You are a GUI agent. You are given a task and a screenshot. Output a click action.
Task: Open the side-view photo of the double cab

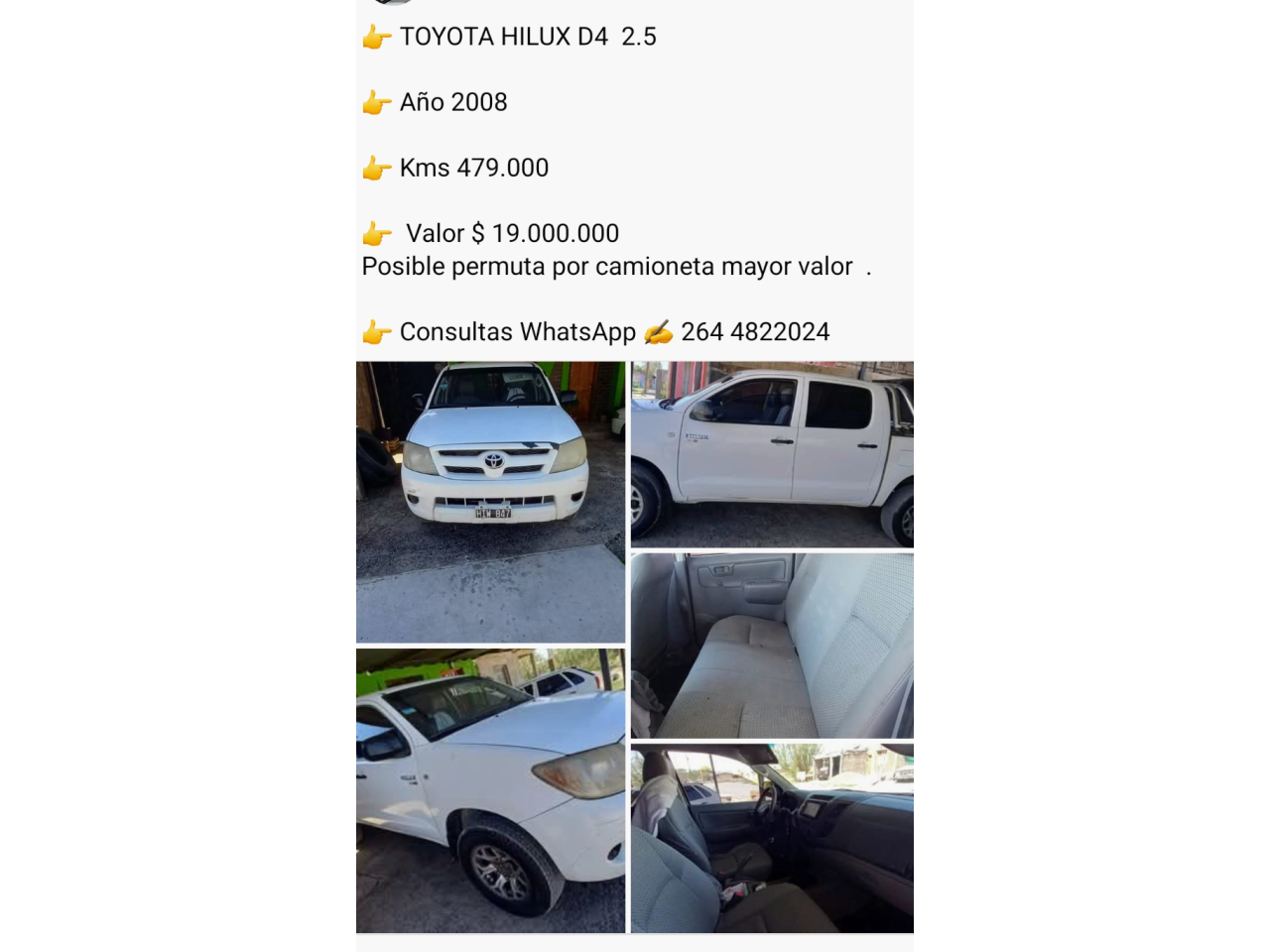click(772, 454)
